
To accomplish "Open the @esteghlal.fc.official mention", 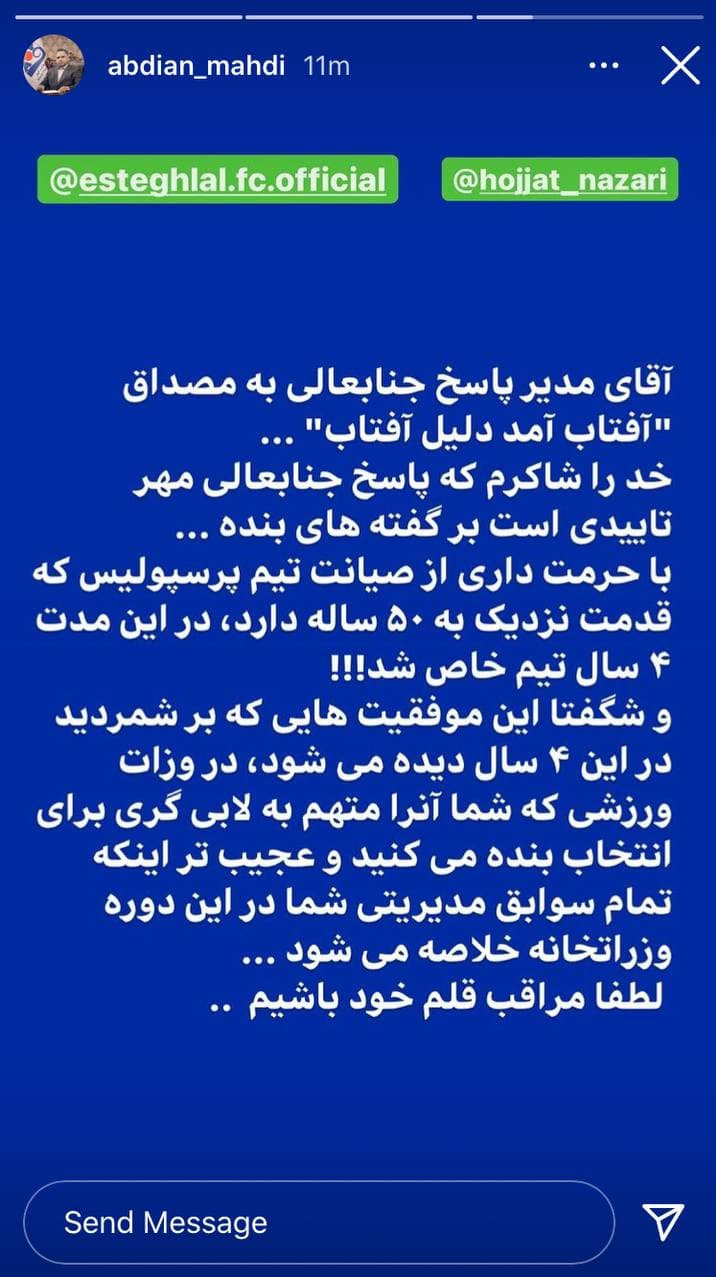I will (217, 181).
